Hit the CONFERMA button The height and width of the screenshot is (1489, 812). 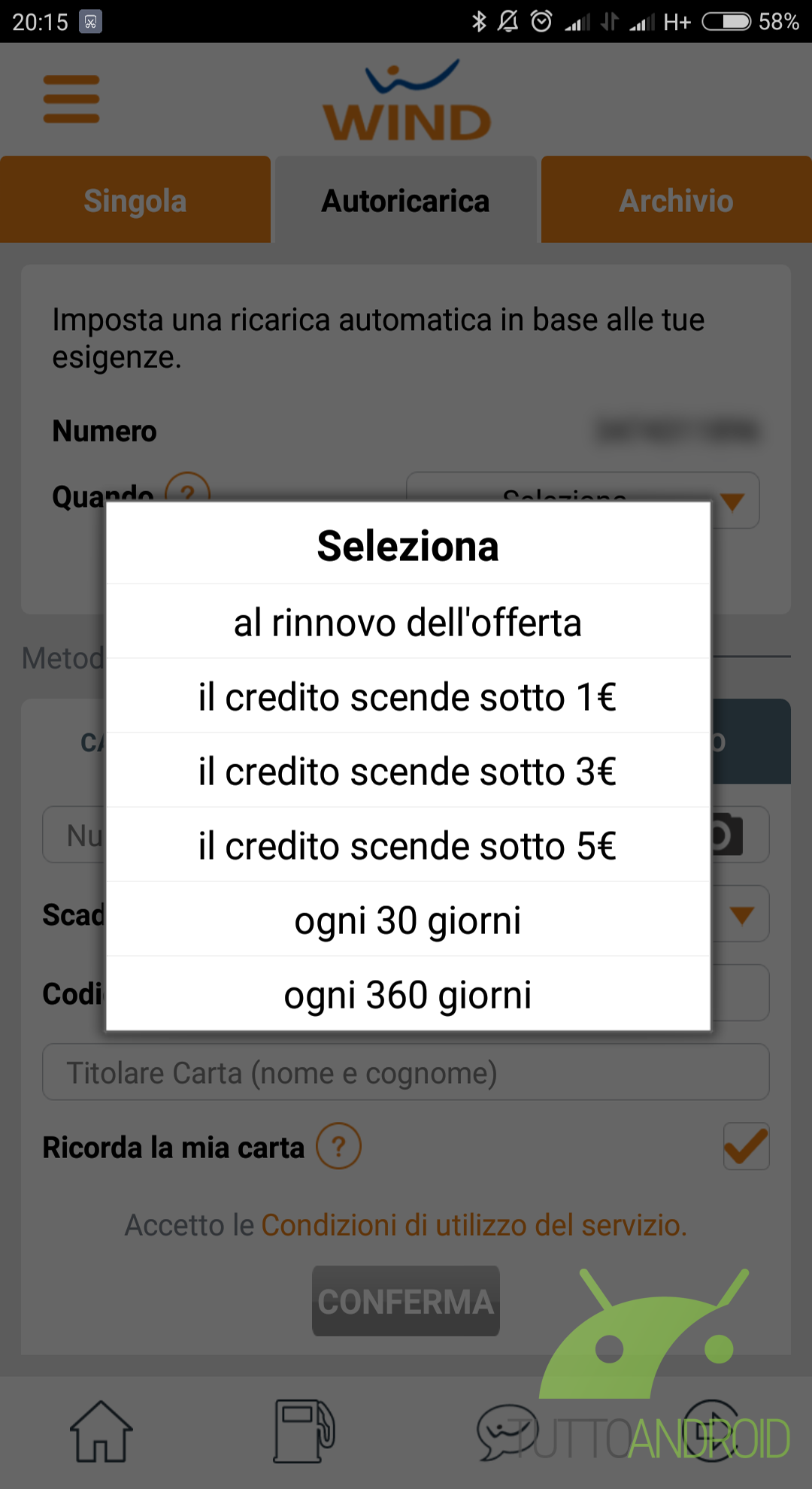(x=406, y=1301)
